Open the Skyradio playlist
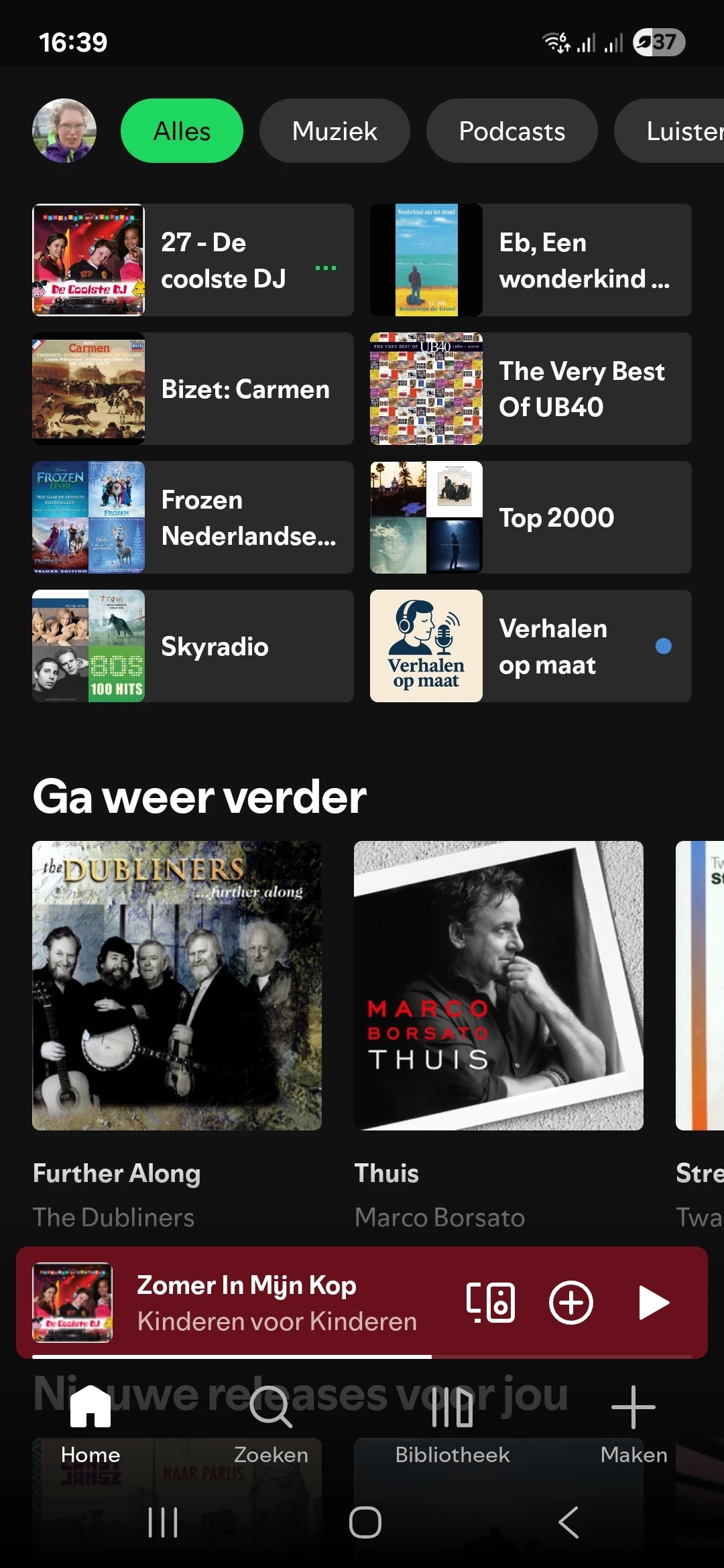The image size is (724, 1568). click(x=193, y=646)
